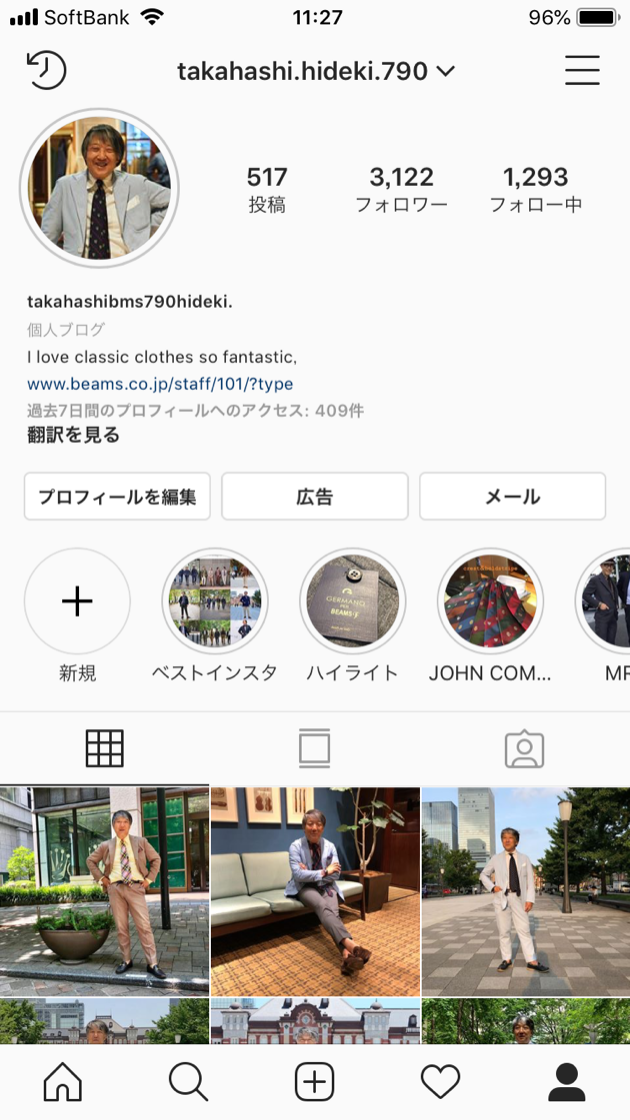Go to the home feed

click(62, 1081)
